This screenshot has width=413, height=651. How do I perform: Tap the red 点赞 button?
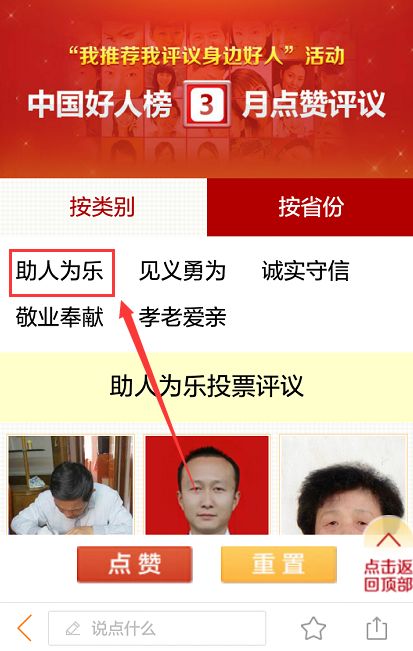134,565
